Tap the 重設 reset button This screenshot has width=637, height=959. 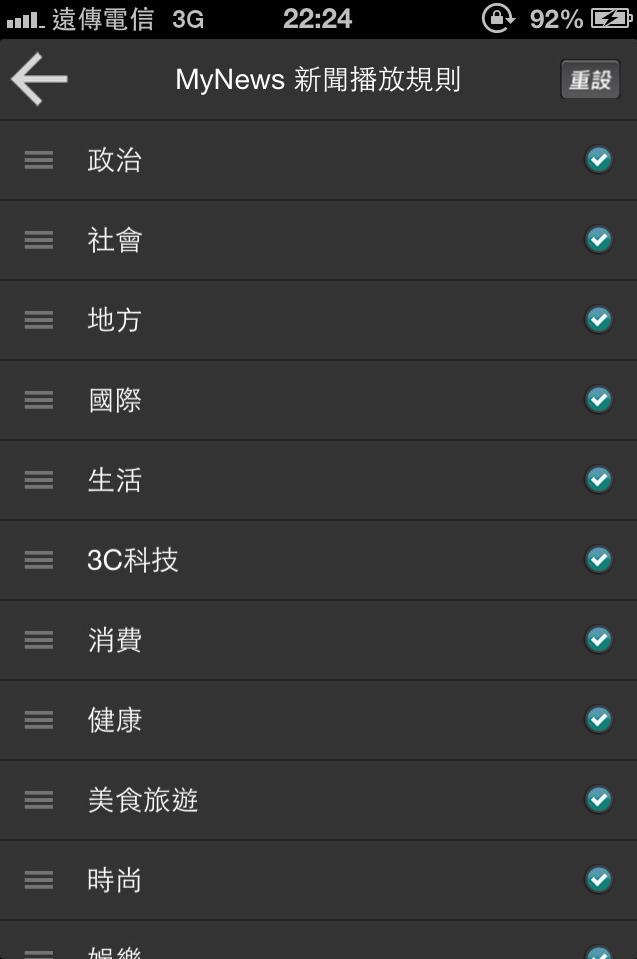[590, 80]
